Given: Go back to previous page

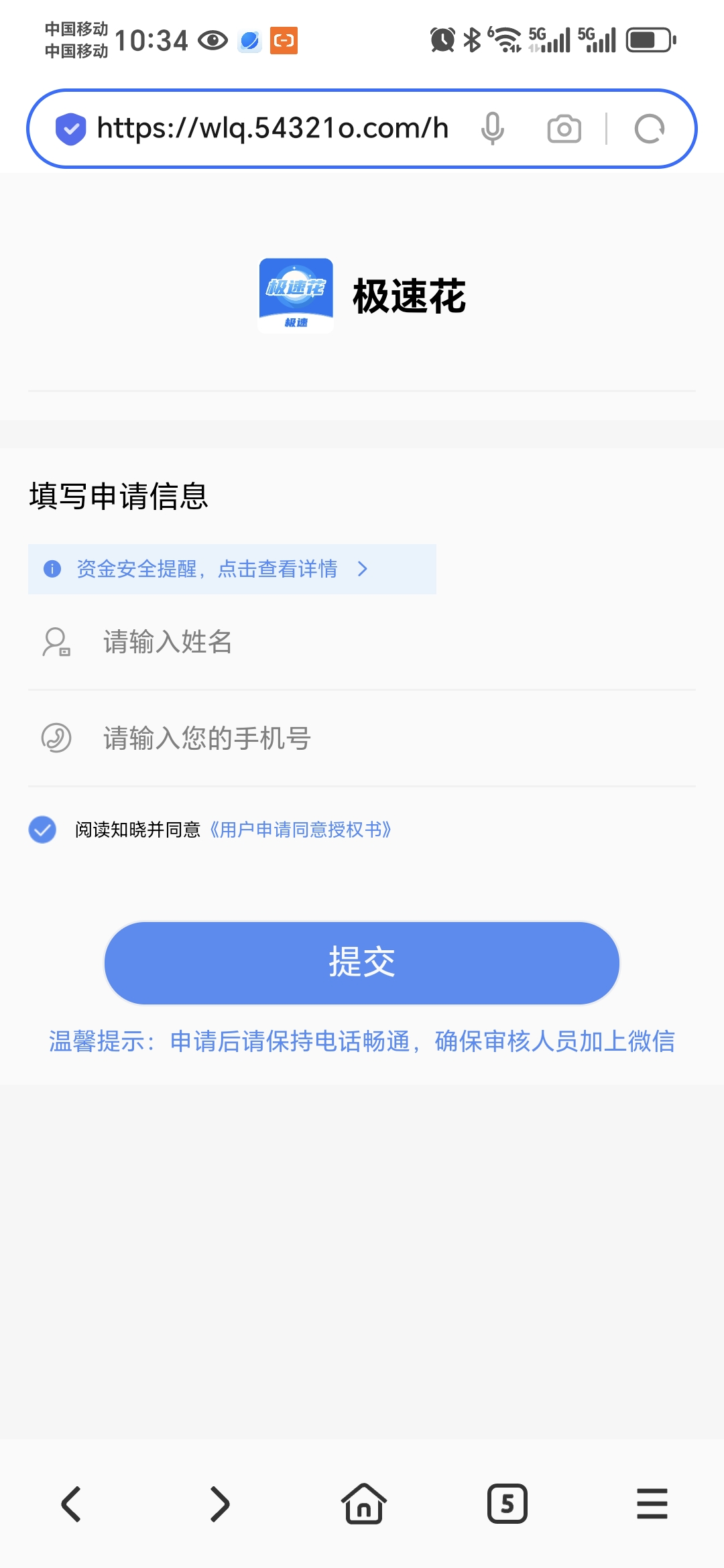Looking at the screenshot, I should pyautogui.click(x=72, y=1504).
